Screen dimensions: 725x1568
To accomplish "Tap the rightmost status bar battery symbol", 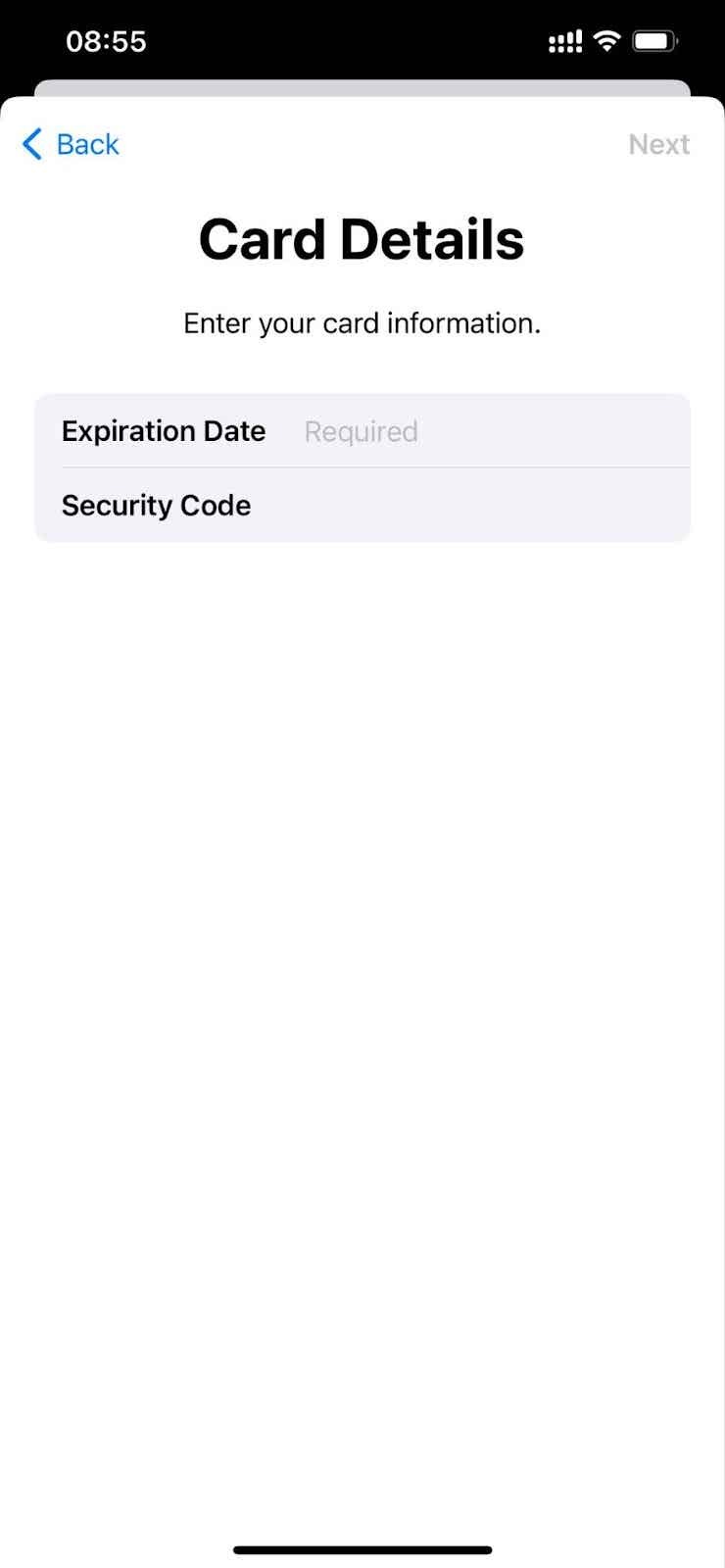I will 654,40.
